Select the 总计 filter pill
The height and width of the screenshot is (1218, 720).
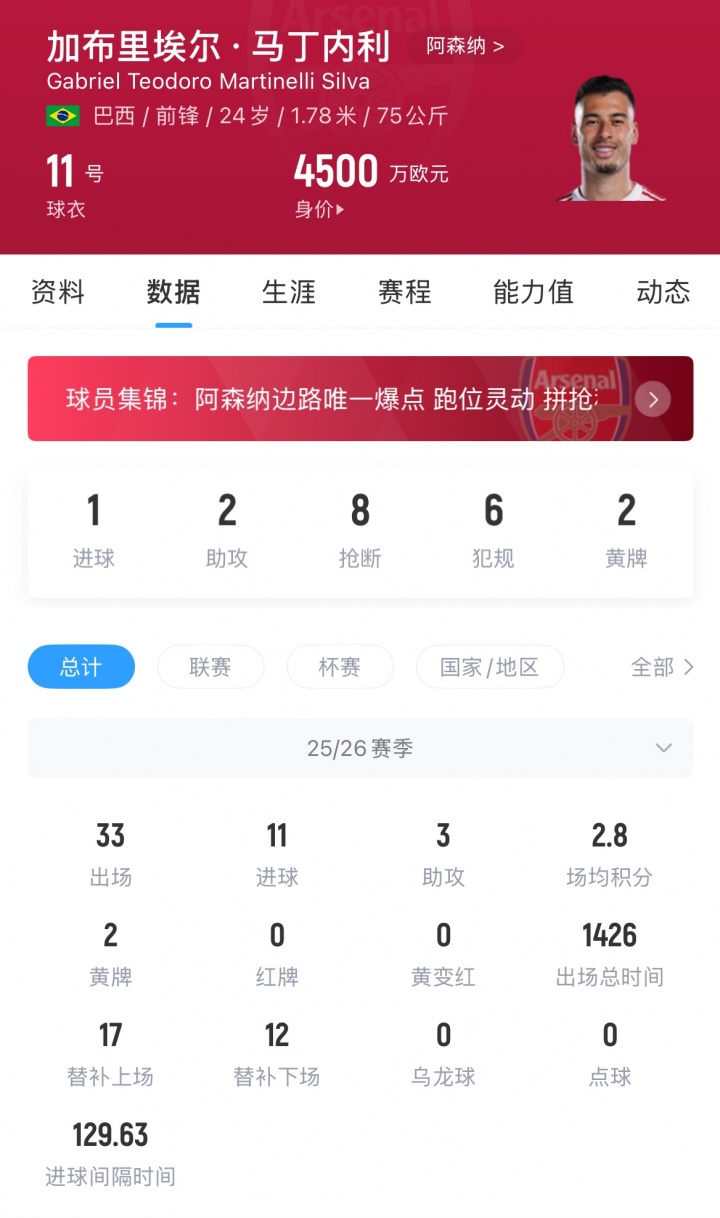[x=81, y=667]
